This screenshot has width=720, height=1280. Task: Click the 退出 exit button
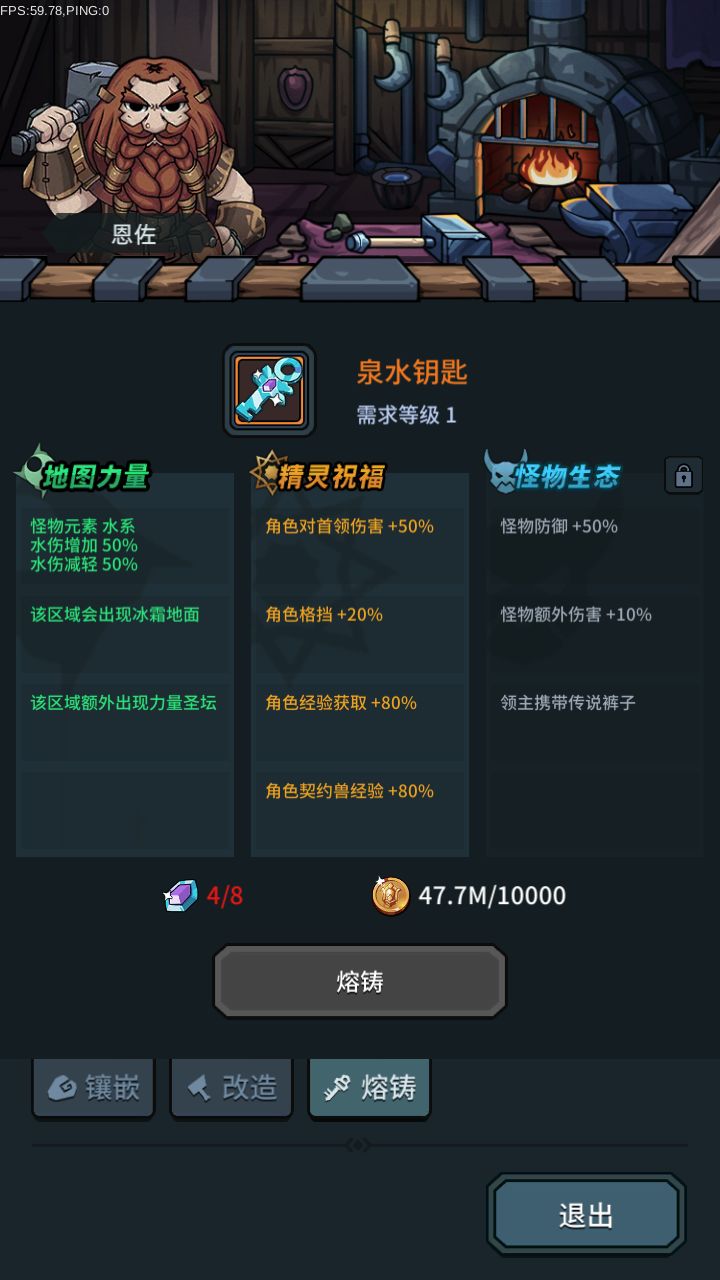point(586,1213)
